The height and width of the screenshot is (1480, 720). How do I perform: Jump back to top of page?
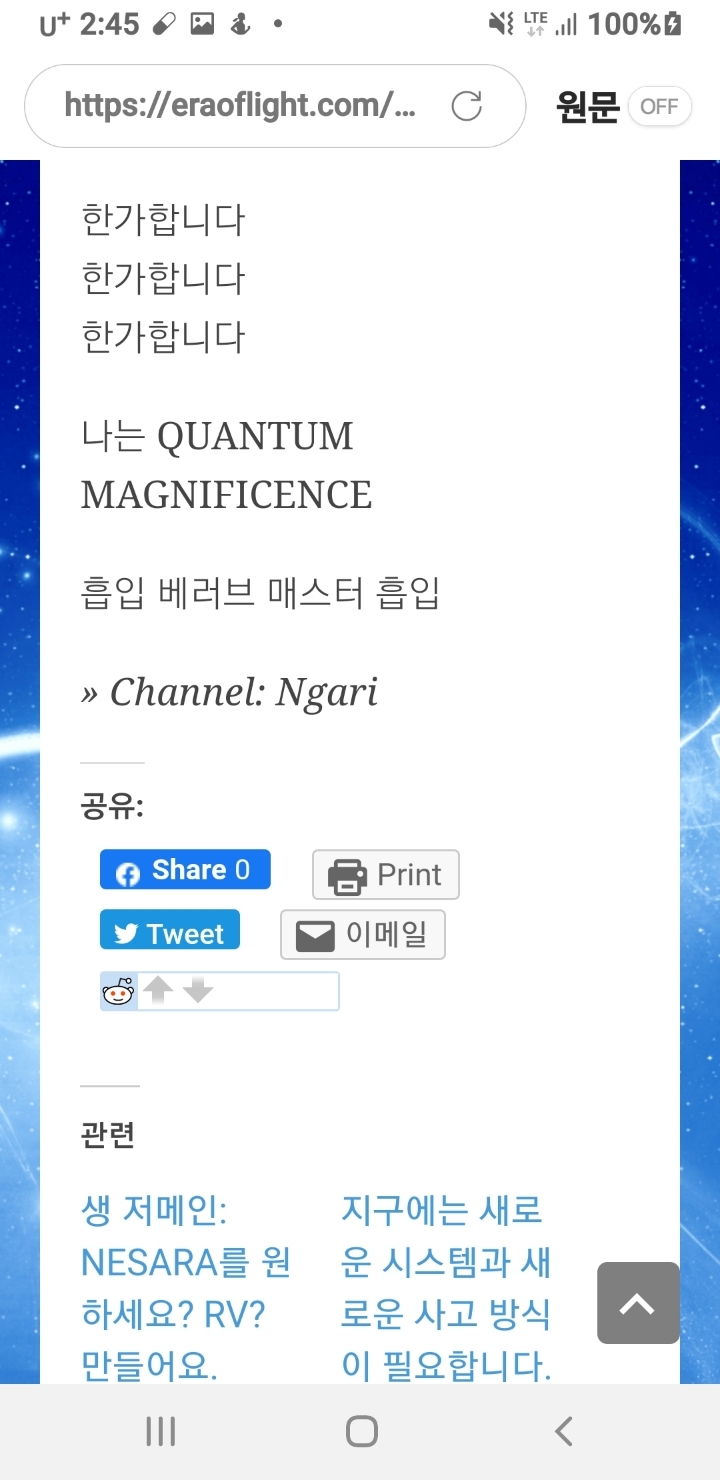[638, 1303]
